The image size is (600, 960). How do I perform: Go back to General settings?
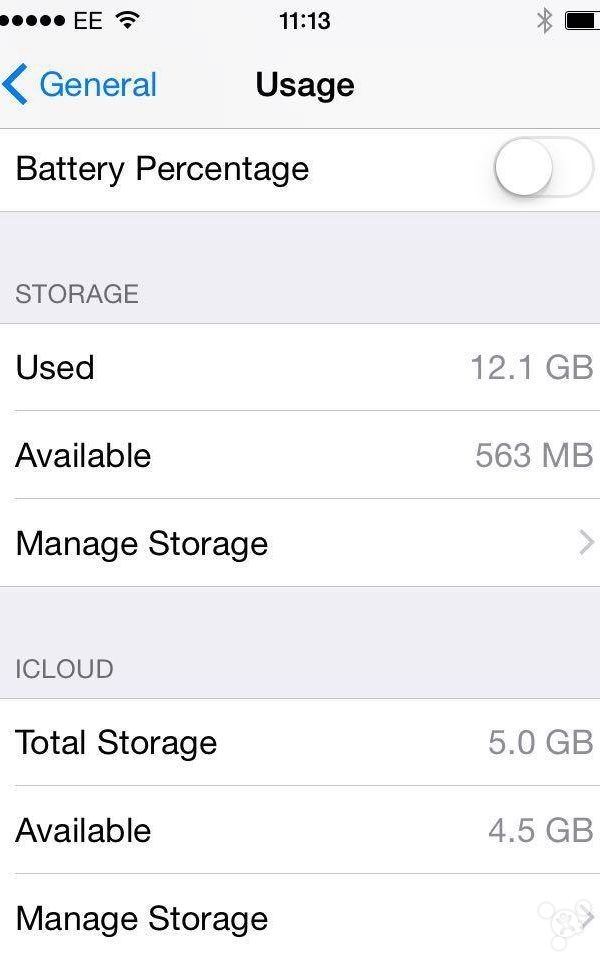pos(80,85)
